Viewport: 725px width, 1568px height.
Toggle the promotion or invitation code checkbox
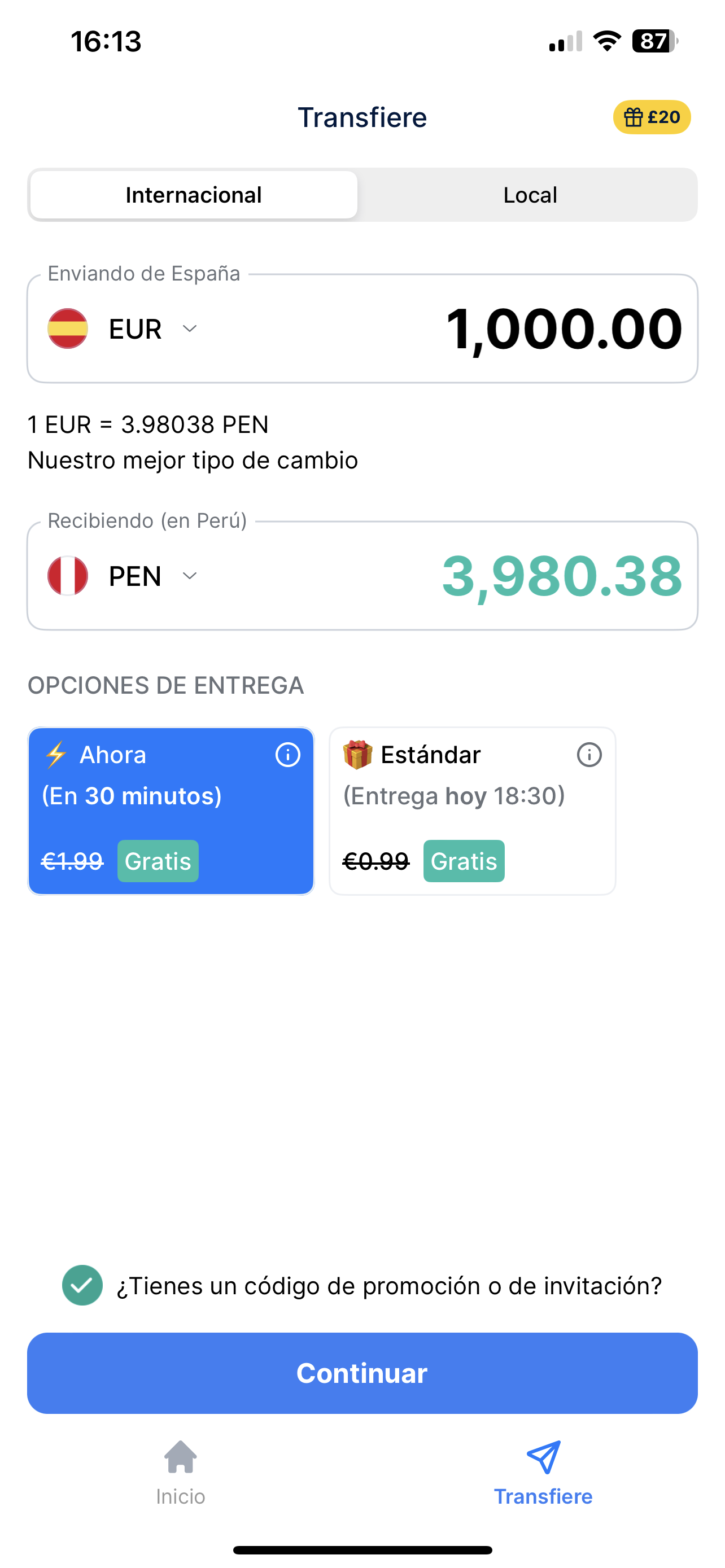pyautogui.click(x=82, y=1285)
